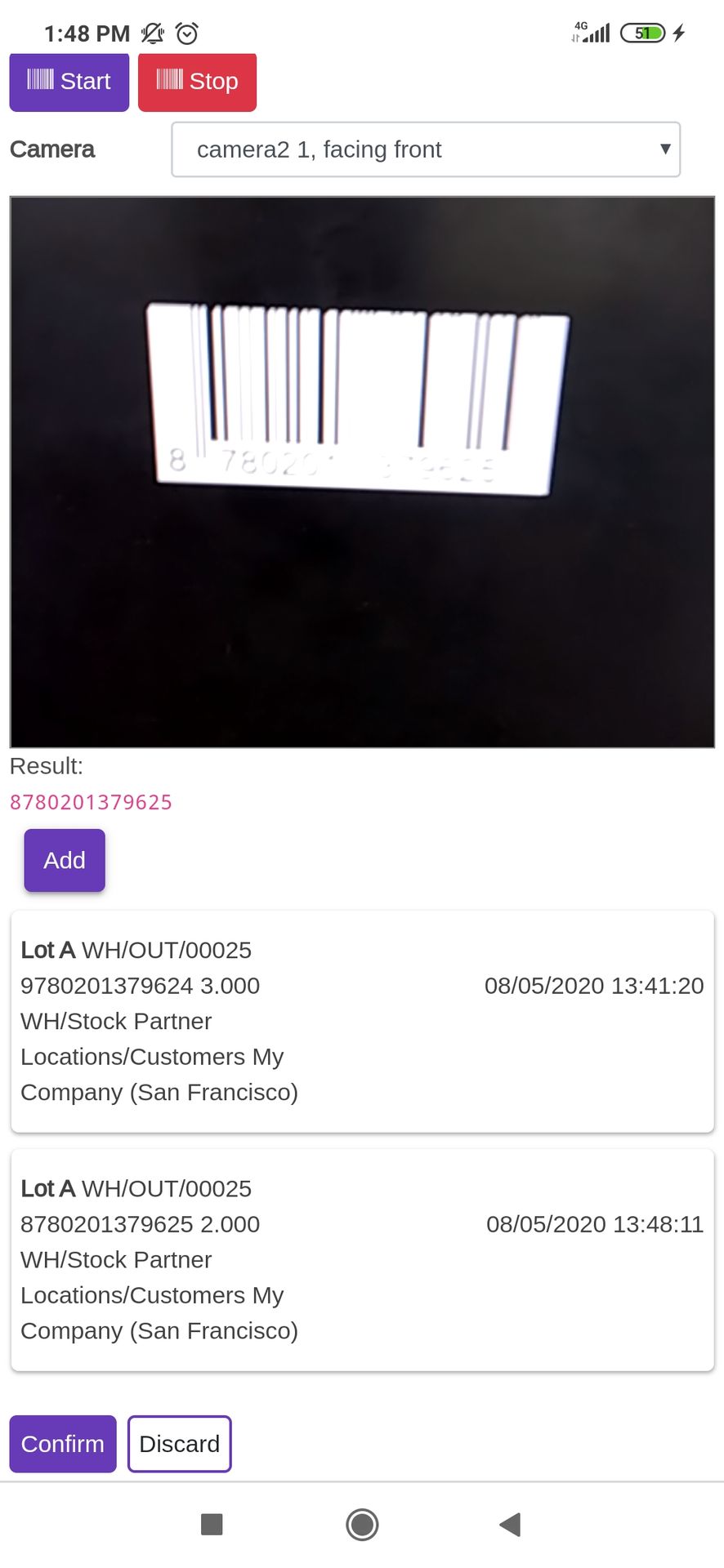
Task: Open the card with barcode 9780201379624
Action: [362, 1021]
